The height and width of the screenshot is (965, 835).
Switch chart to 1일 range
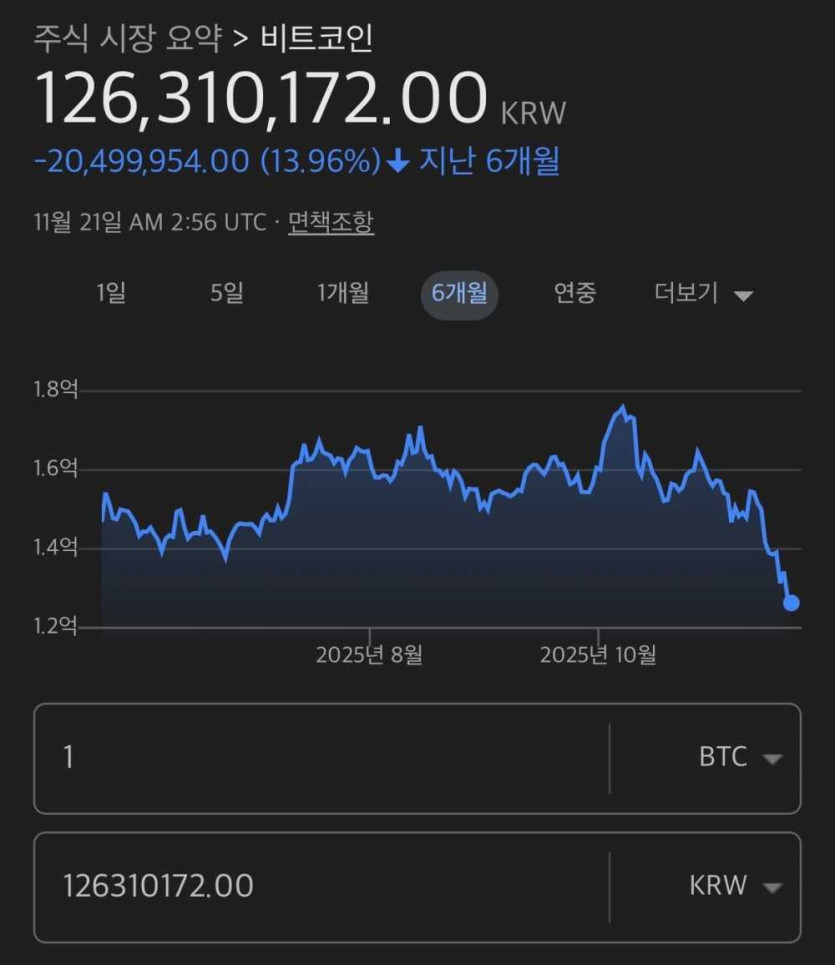click(x=111, y=294)
